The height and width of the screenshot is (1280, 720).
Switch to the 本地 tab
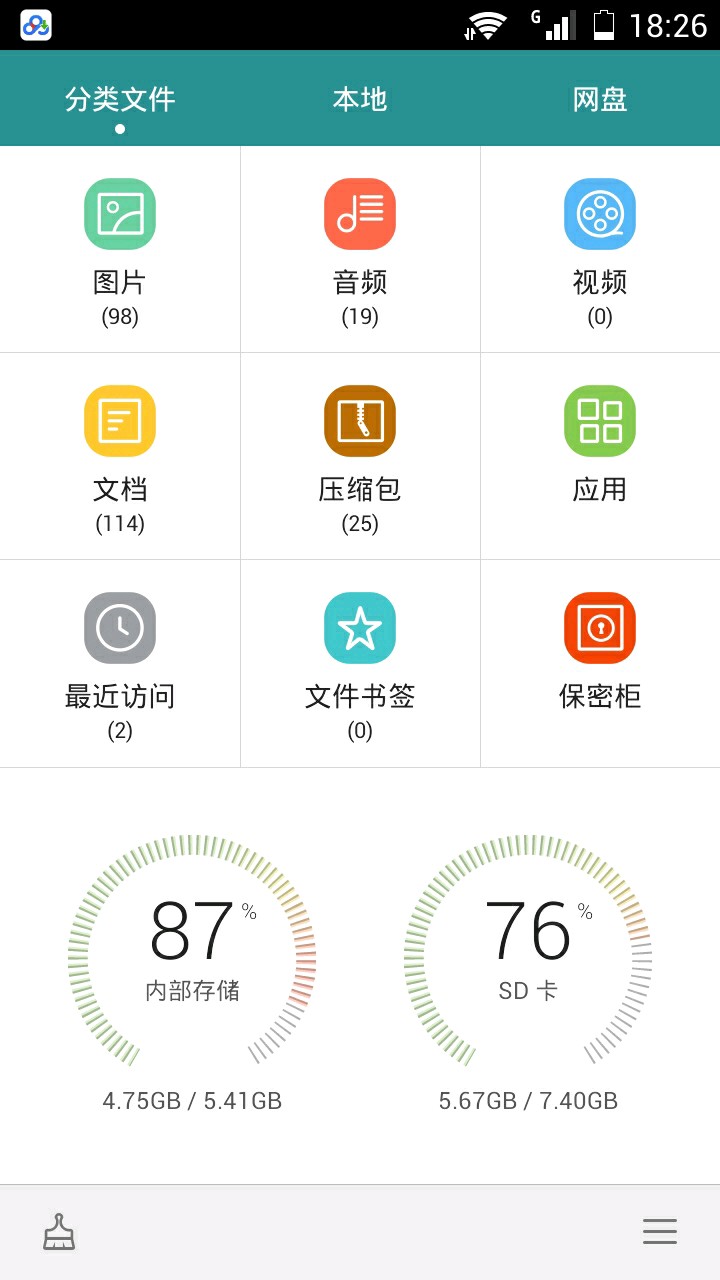pos(360,99)
